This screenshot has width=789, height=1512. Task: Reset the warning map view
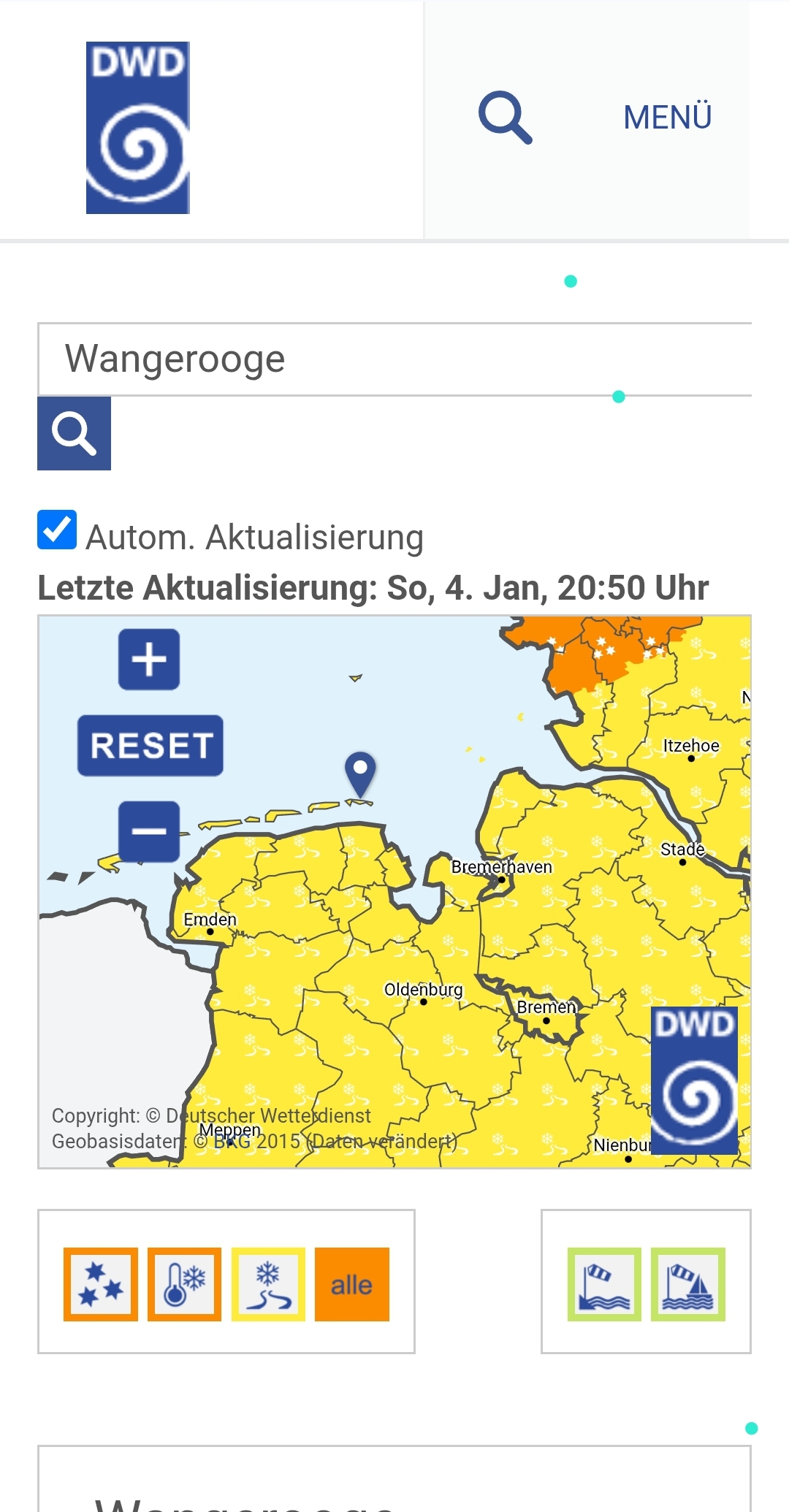[x=150, y=745]
